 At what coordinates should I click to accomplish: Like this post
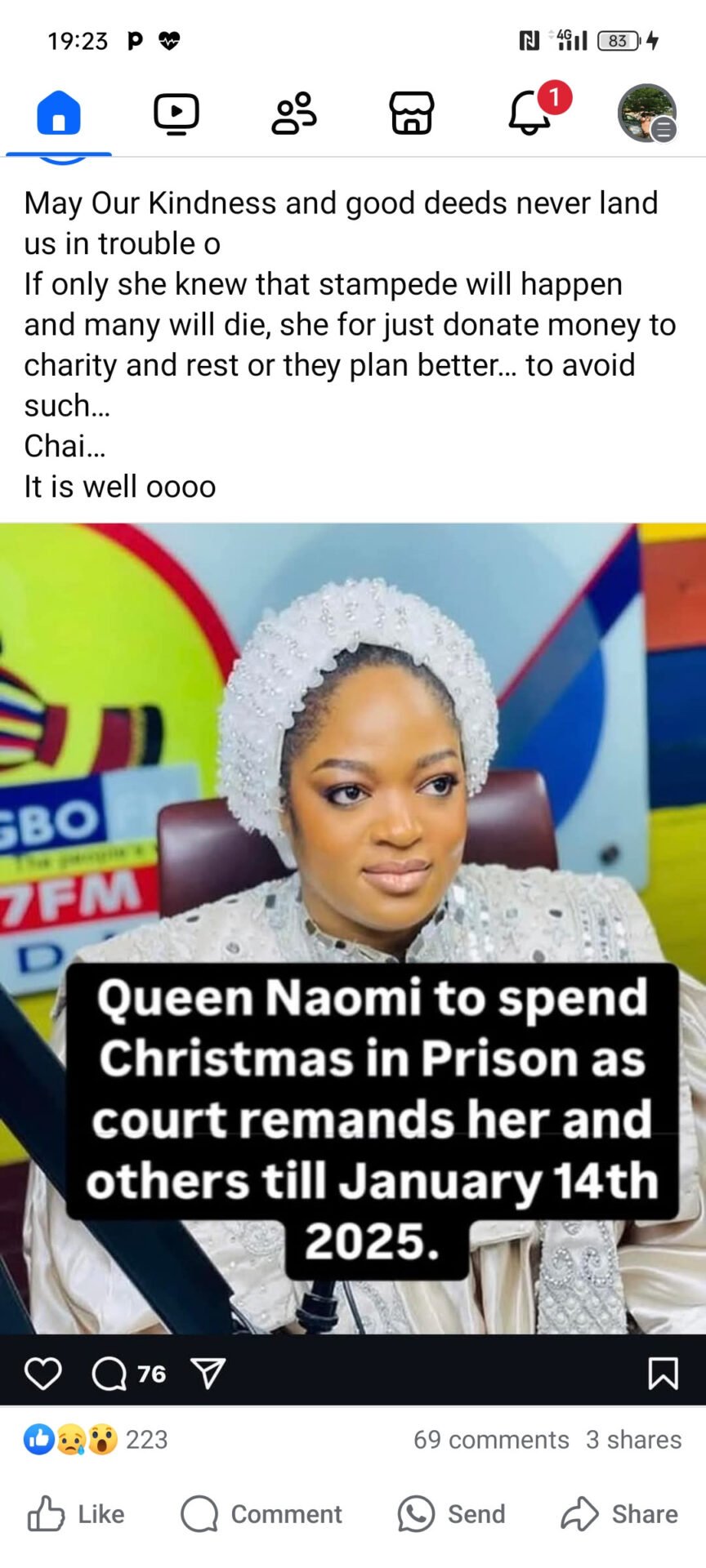pyautogui.click(x=76, y=1513)
